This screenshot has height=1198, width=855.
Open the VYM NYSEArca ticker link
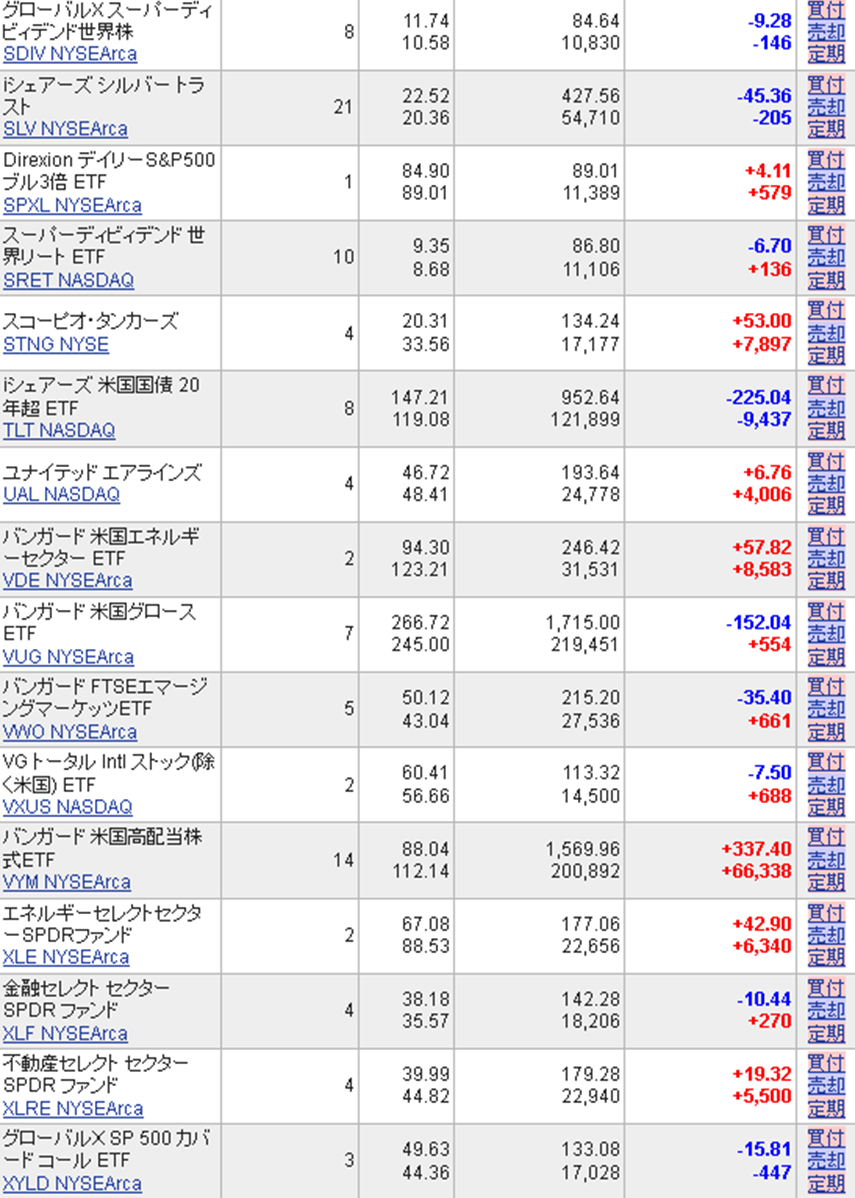[x=67, y=882]
